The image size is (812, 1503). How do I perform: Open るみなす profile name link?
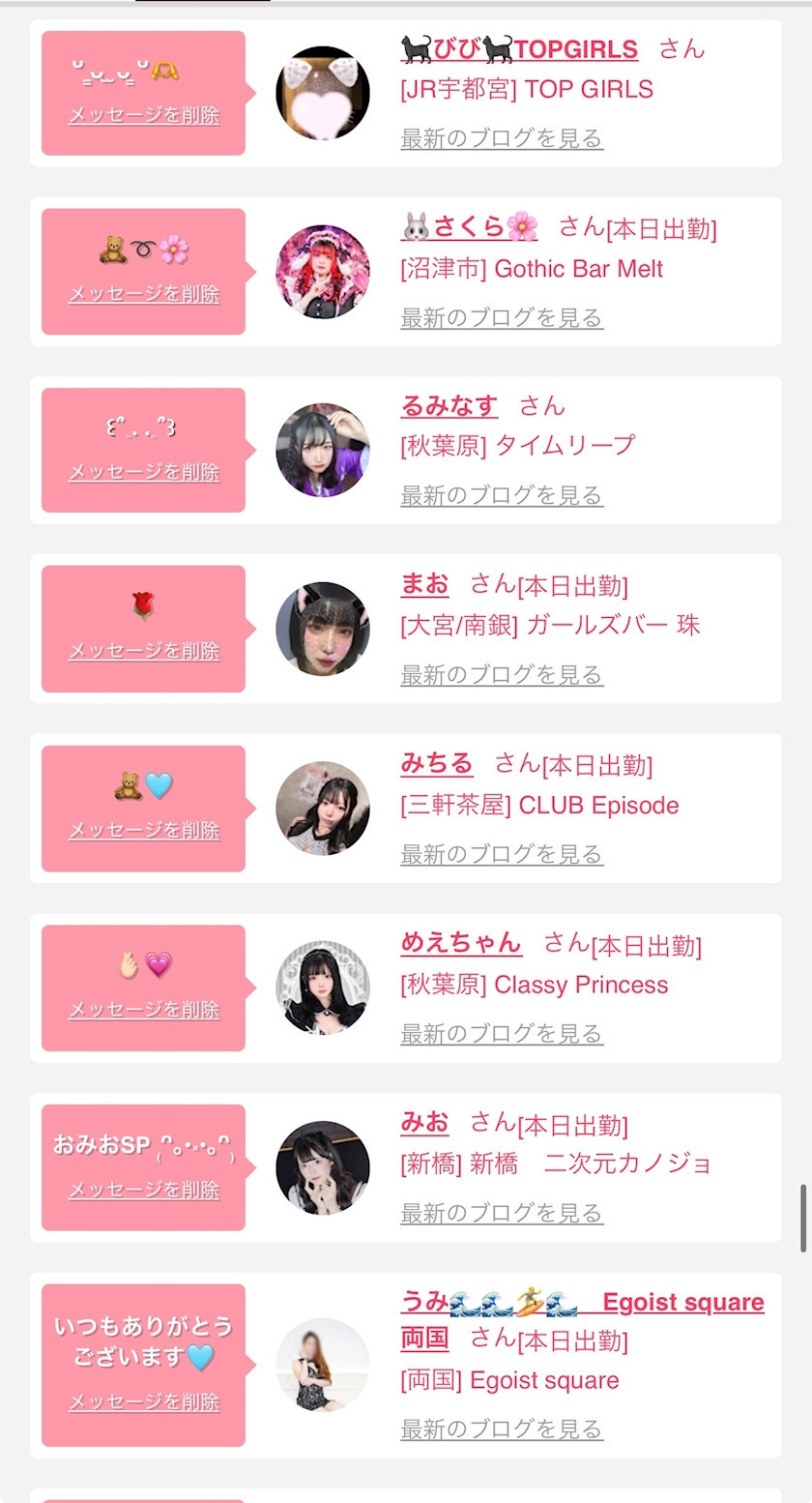(x=449, y=406)
